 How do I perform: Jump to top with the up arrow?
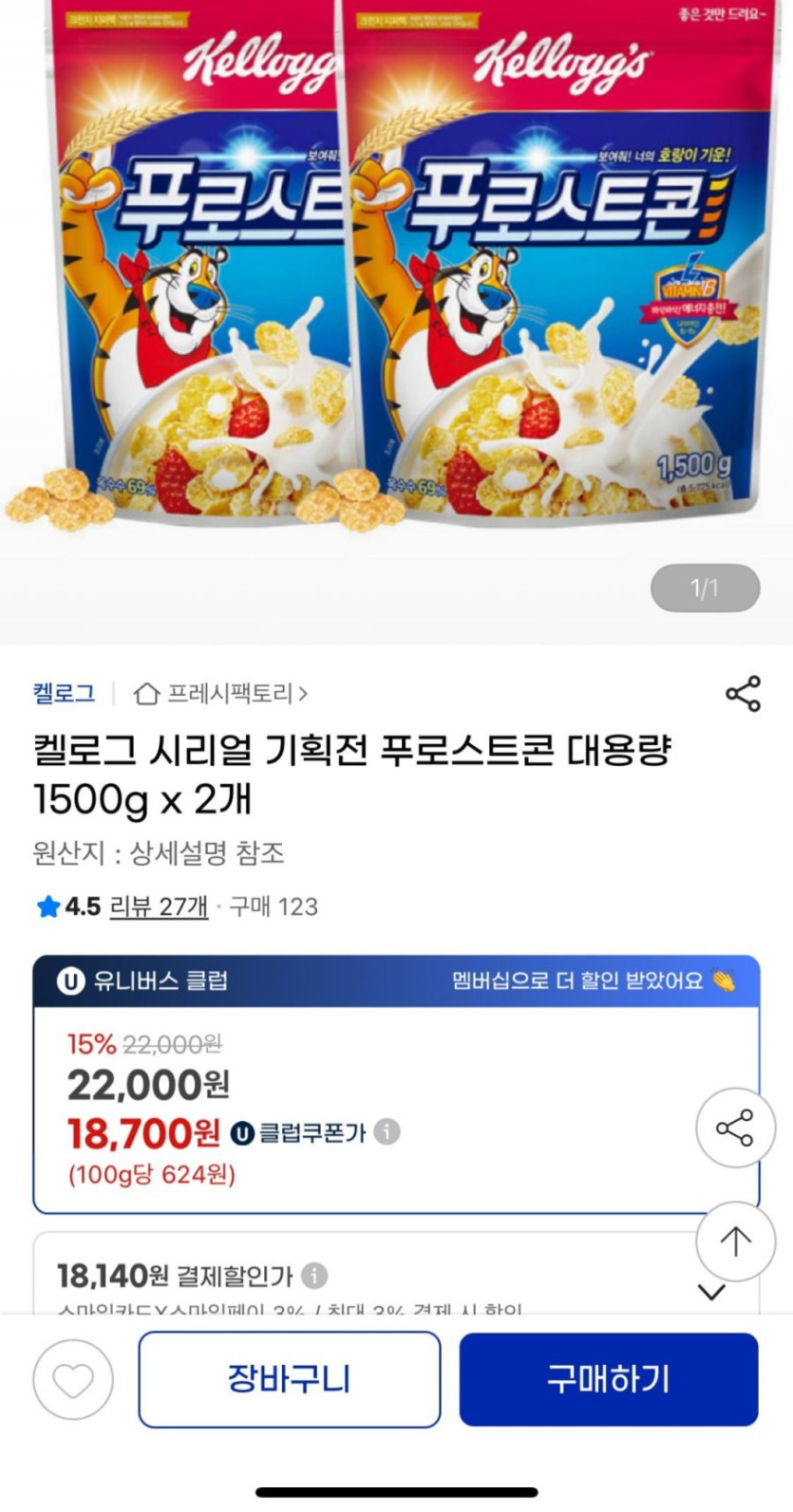click(735, 1241)
